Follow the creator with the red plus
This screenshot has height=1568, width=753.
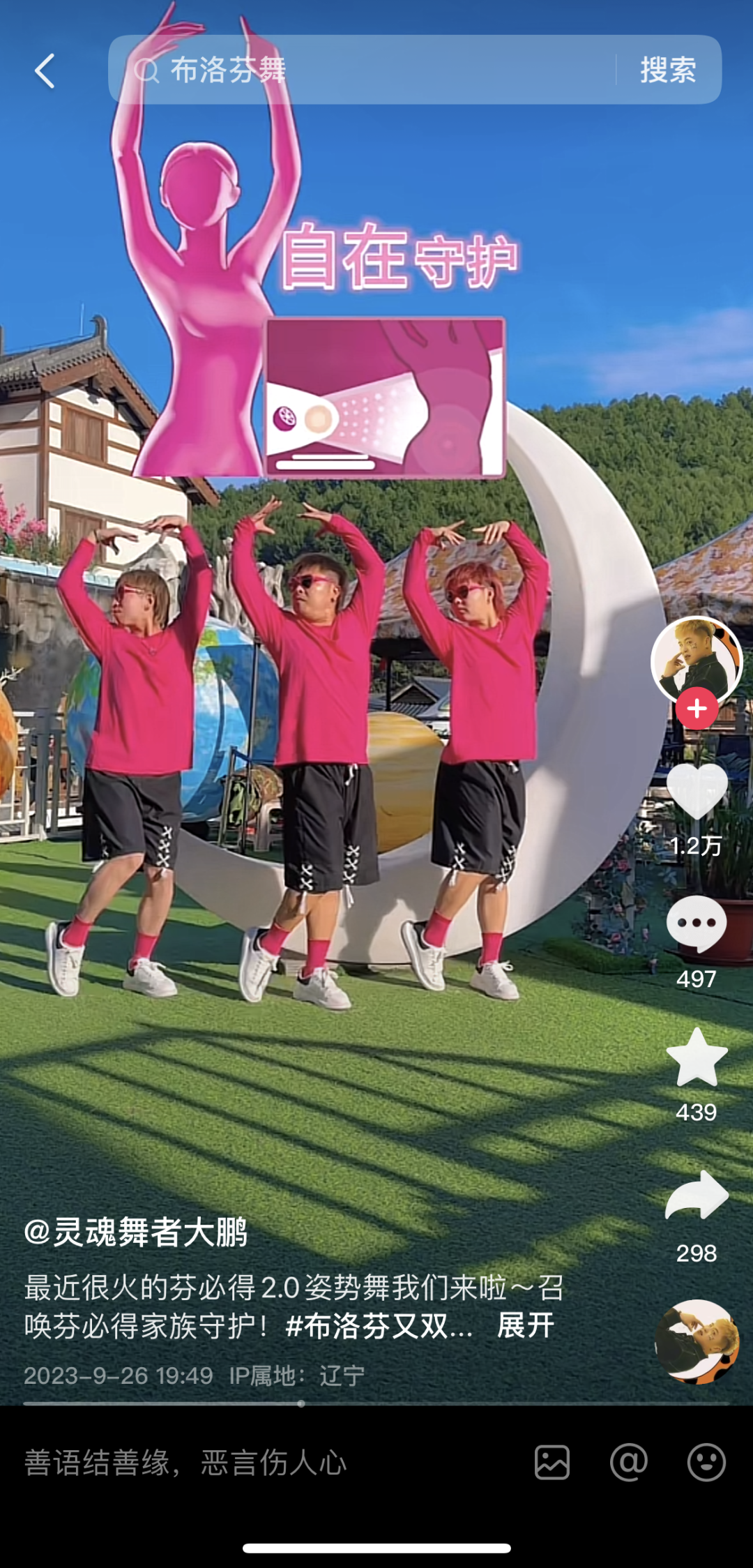[697, 709]
